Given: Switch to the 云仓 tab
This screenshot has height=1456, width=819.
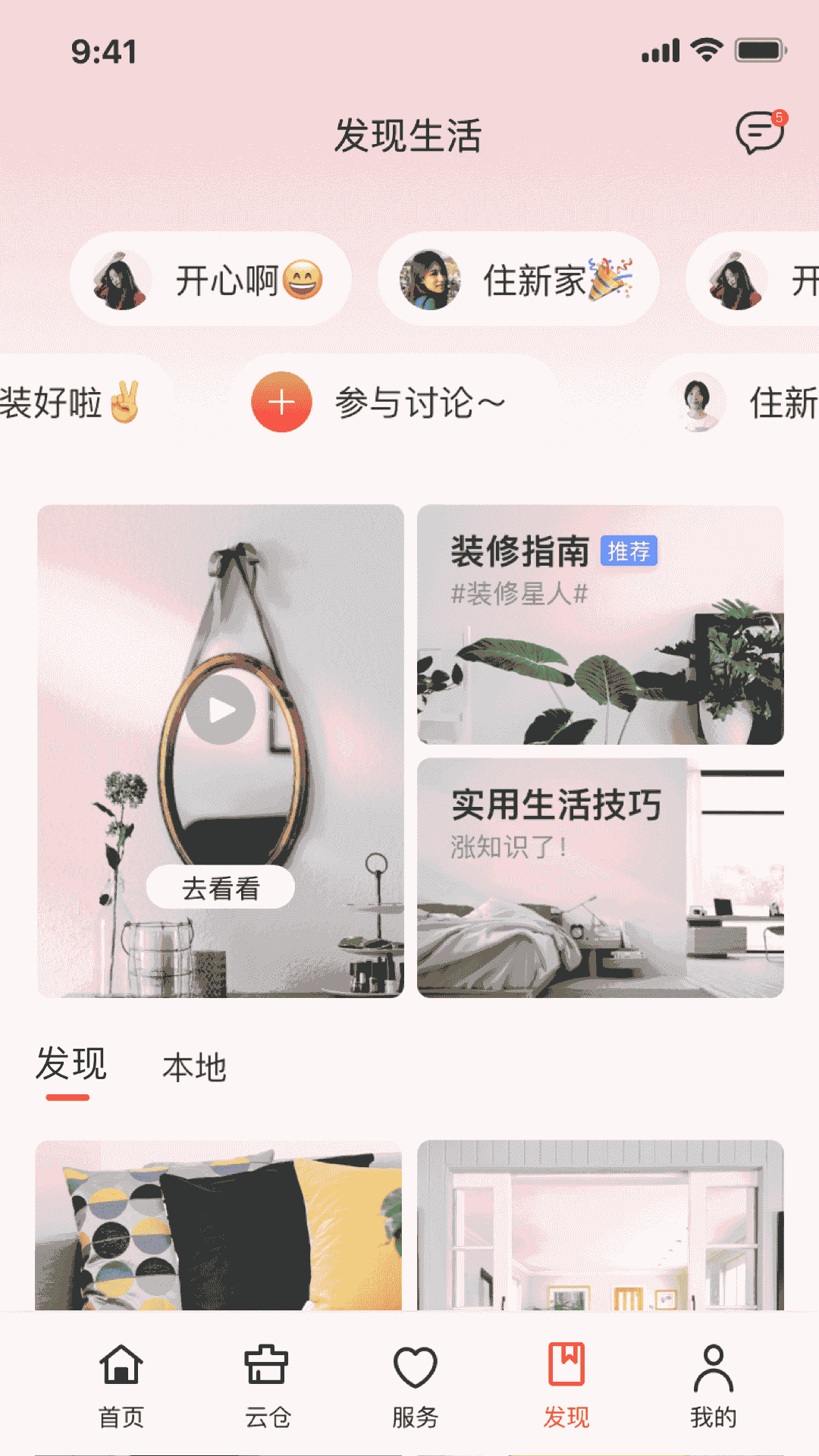Looking at the screenshot, I should pyautogui.click(x=267, y=1385).
